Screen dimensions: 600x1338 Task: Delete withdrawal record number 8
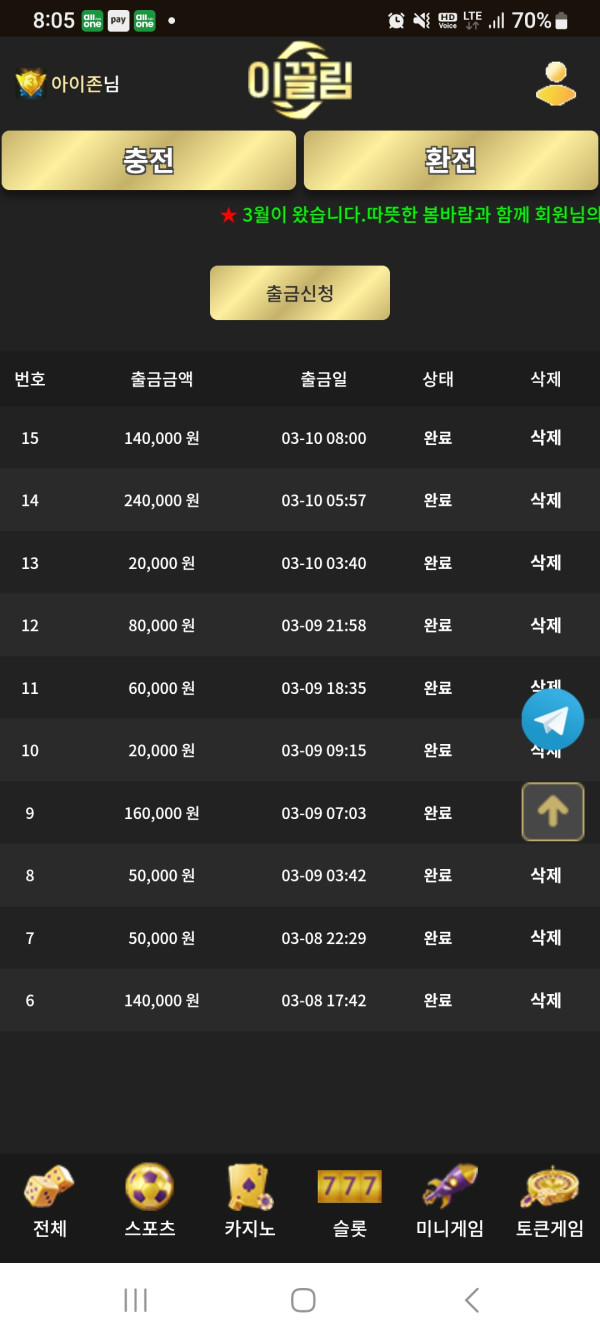click(x=545, y=875)
